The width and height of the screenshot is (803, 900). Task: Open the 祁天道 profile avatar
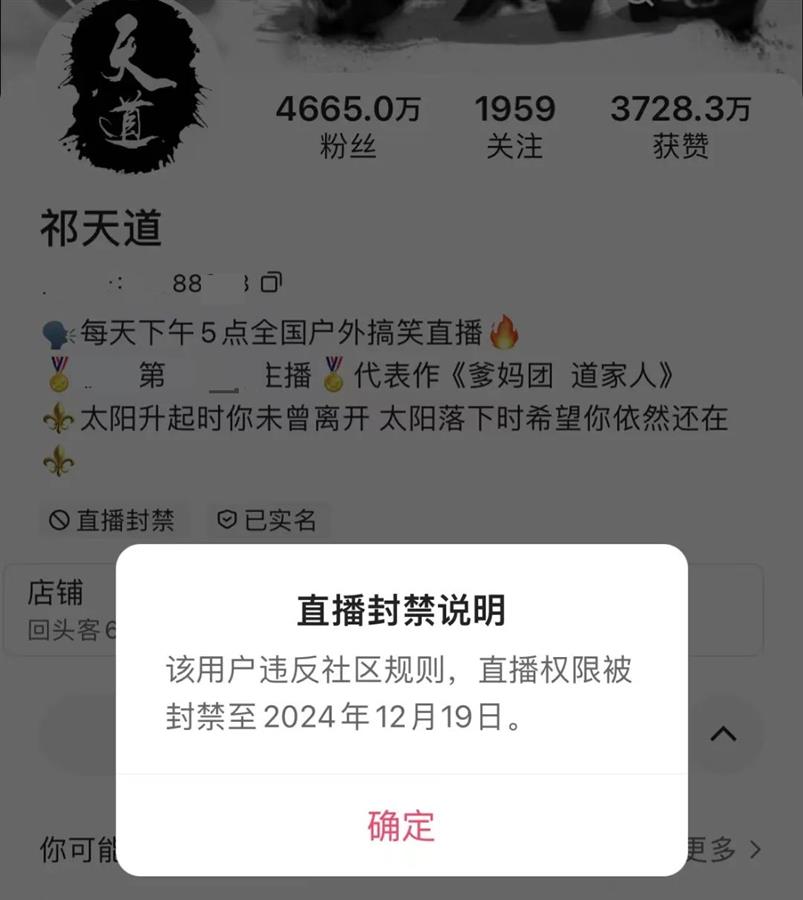pos(131,90)
